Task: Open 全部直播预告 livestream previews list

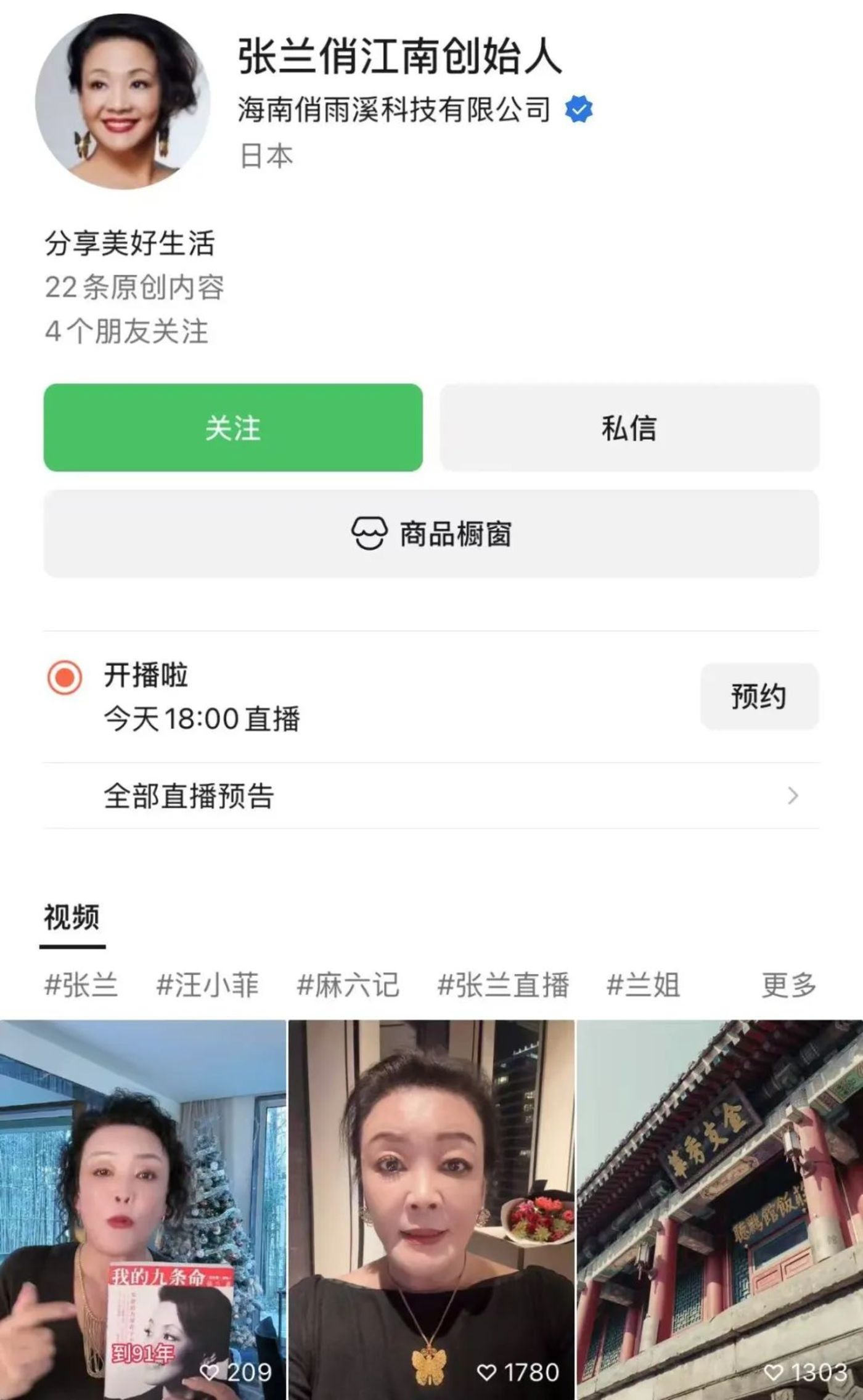Action: [431, 796]
